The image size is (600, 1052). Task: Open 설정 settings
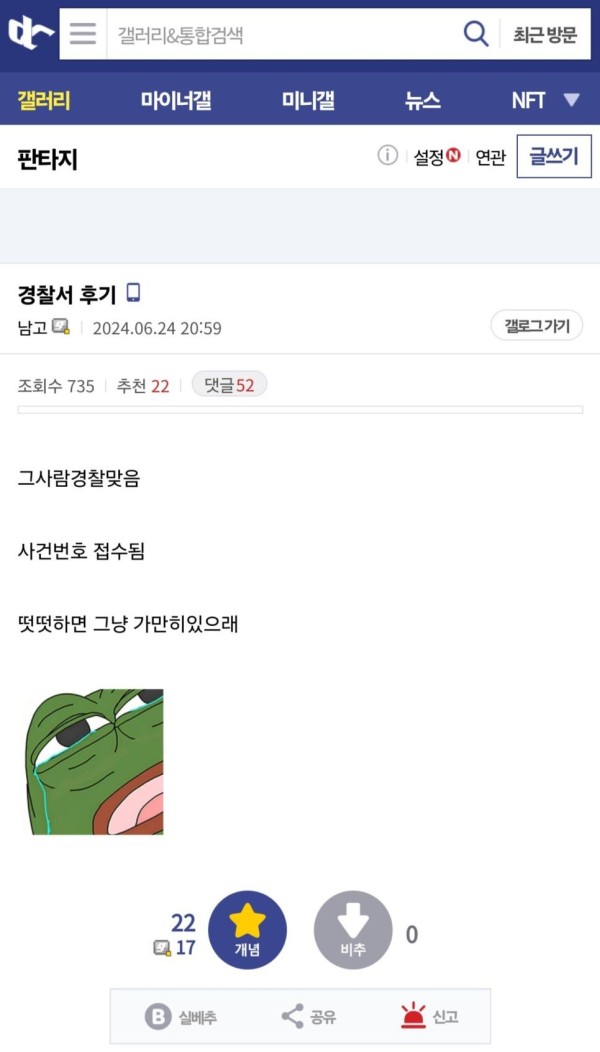[437, 158]
